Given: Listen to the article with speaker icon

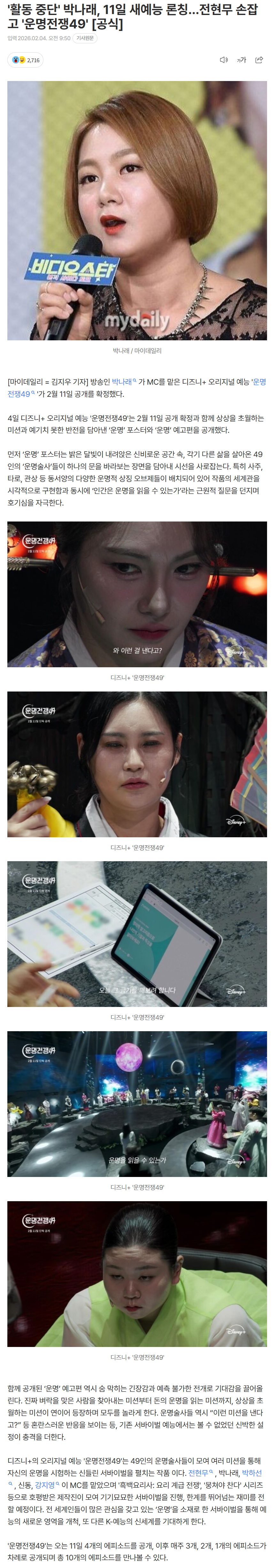Looking at the screenshot, I should [223, 60].
